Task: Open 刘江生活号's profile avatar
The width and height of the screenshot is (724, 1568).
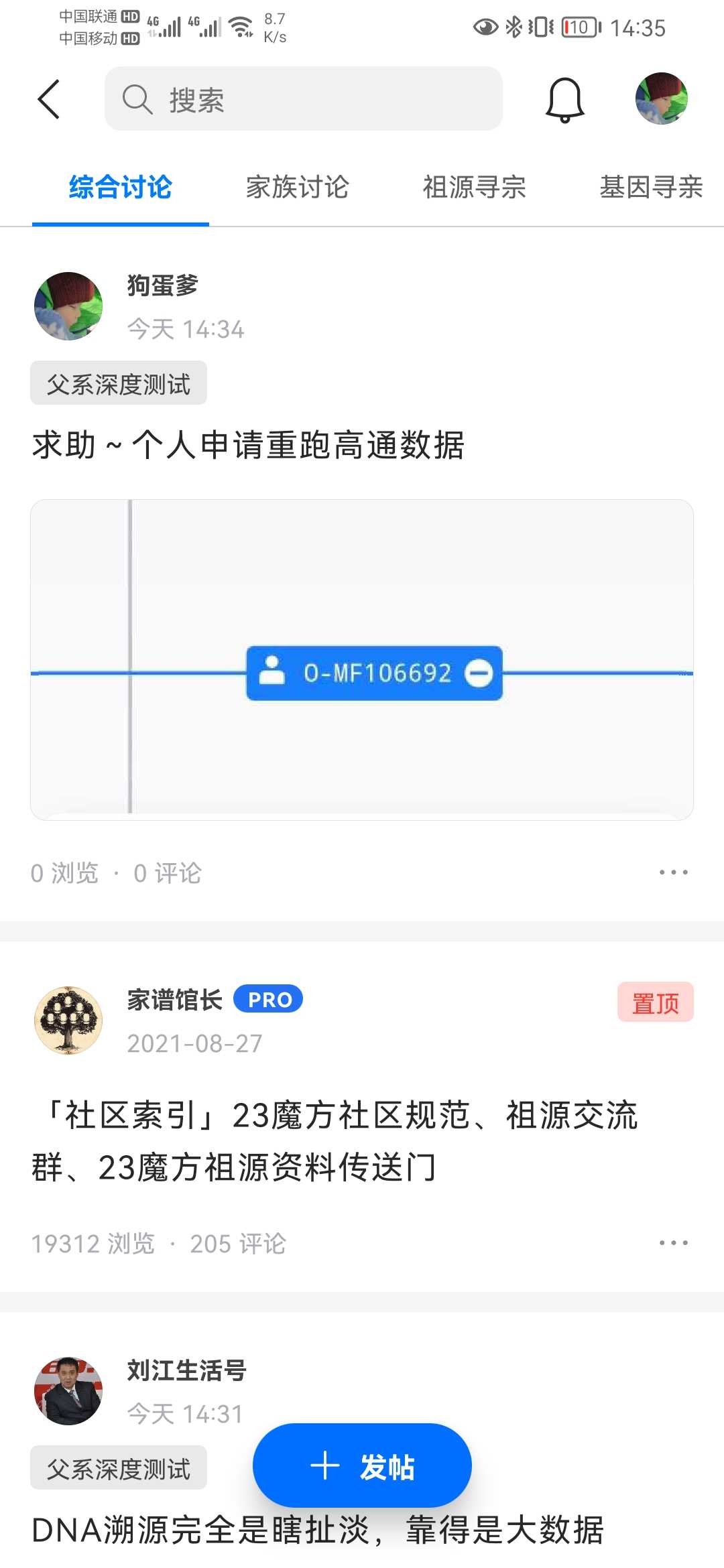Action: click(68, 1391)
